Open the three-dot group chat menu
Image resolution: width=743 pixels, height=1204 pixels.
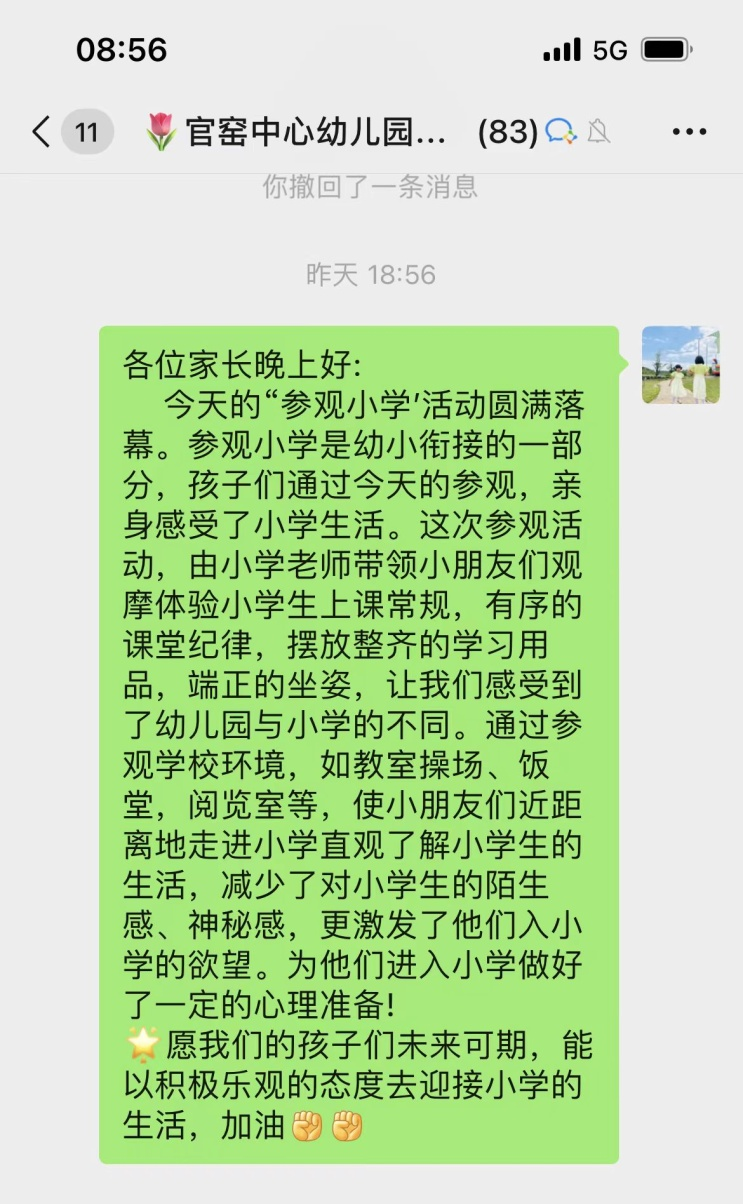(689, 132)
